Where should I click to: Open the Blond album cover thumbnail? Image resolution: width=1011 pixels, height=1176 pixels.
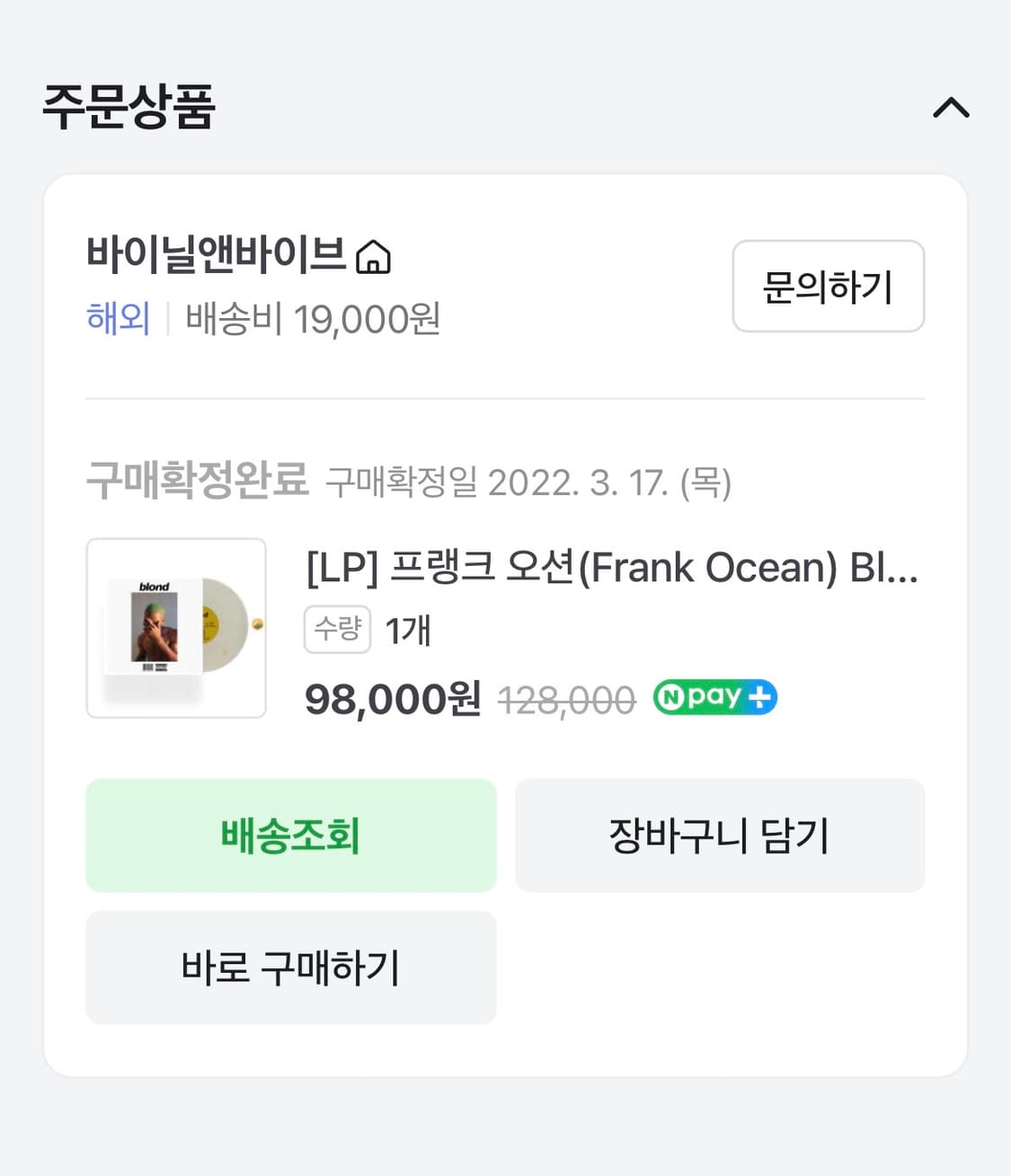(176, 628)
